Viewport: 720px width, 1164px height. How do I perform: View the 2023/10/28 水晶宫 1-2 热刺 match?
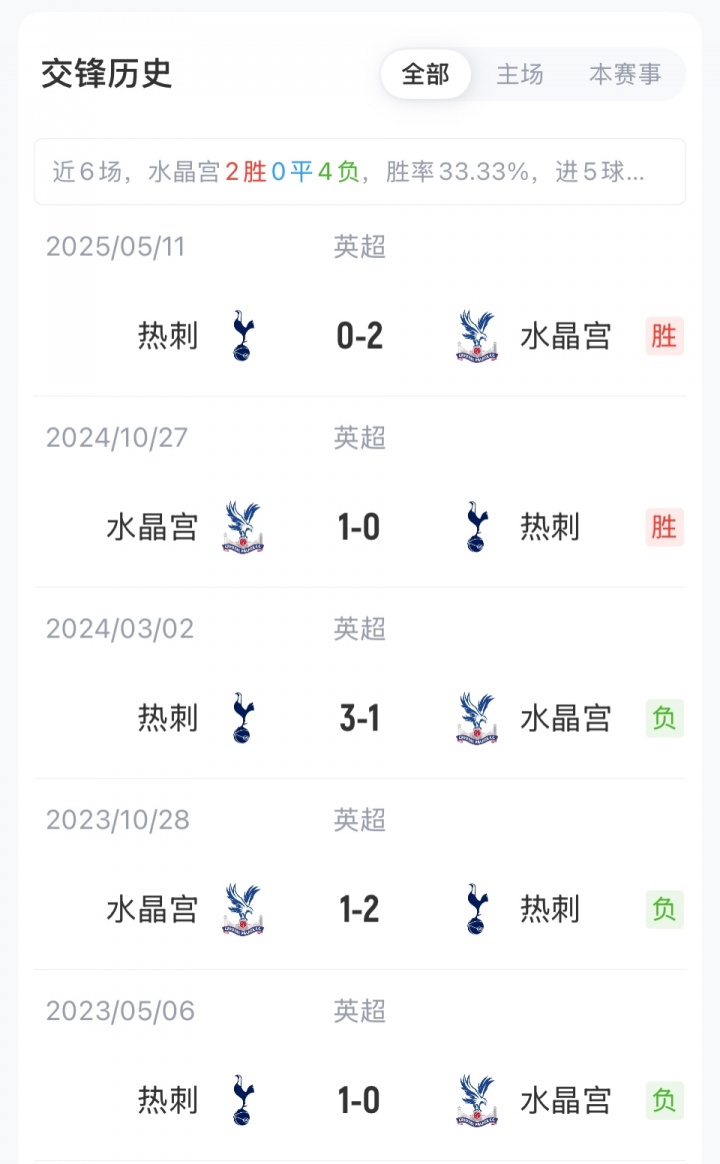pos(360,909)
